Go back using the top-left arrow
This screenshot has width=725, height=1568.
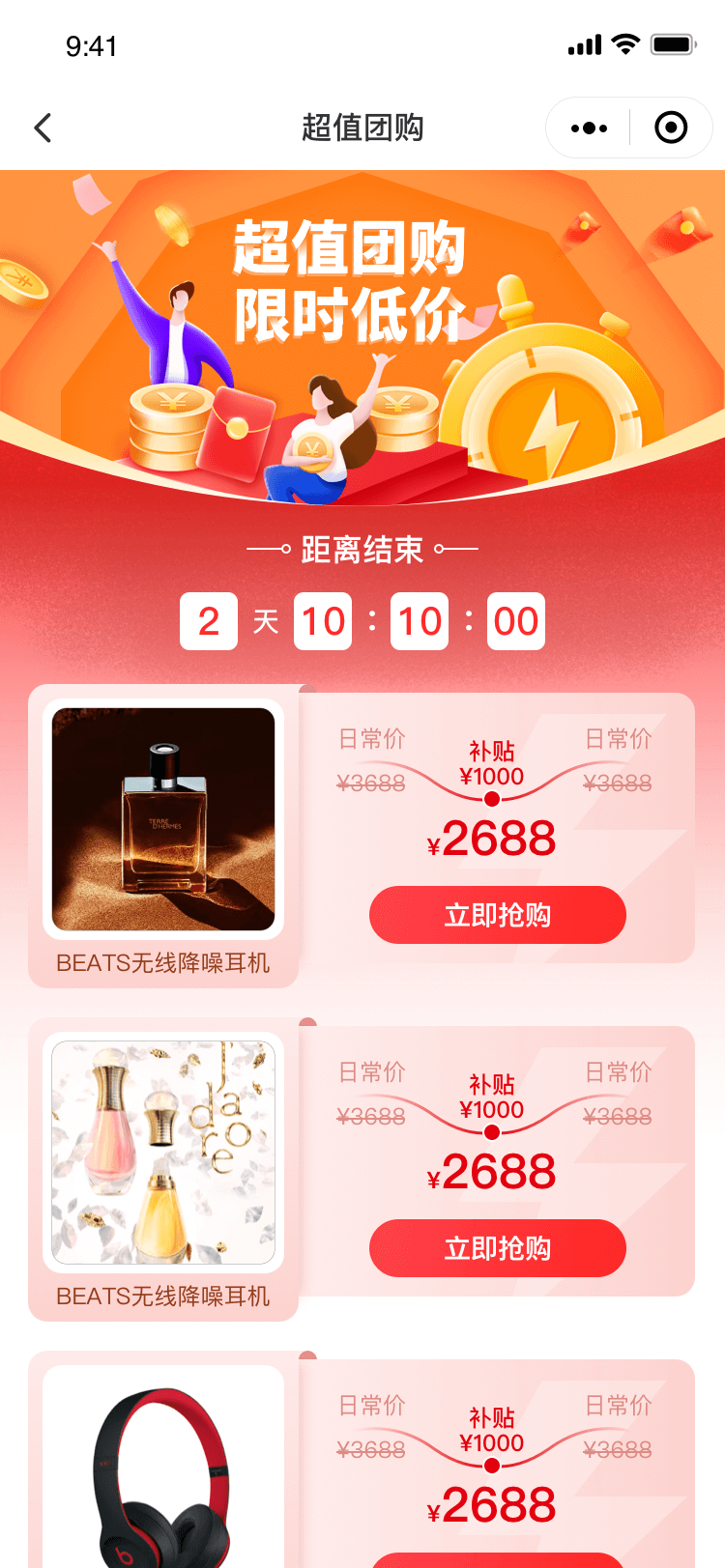(43, 128)
